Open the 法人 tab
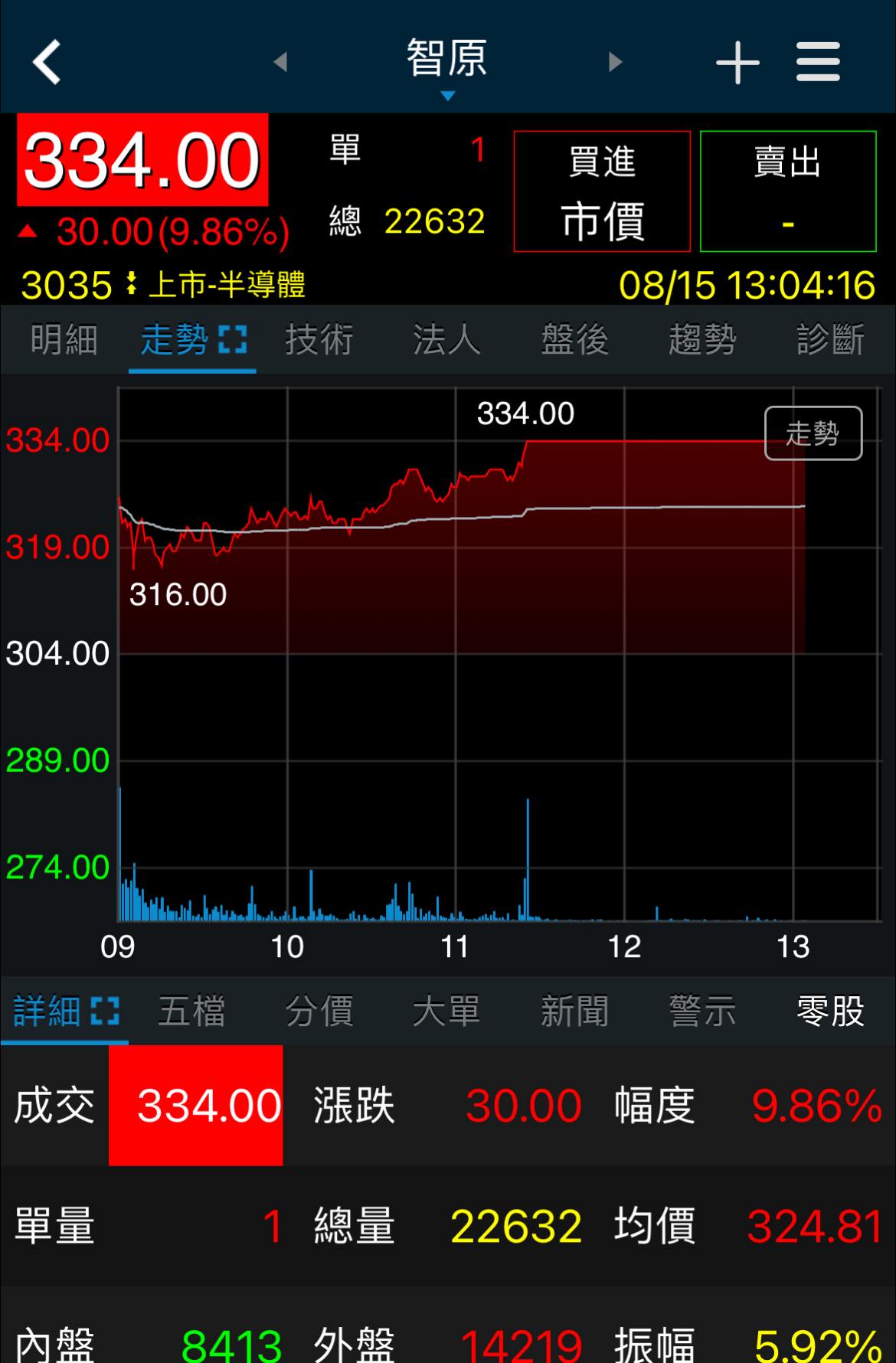The image size is (896, 1363). [447, 340]
